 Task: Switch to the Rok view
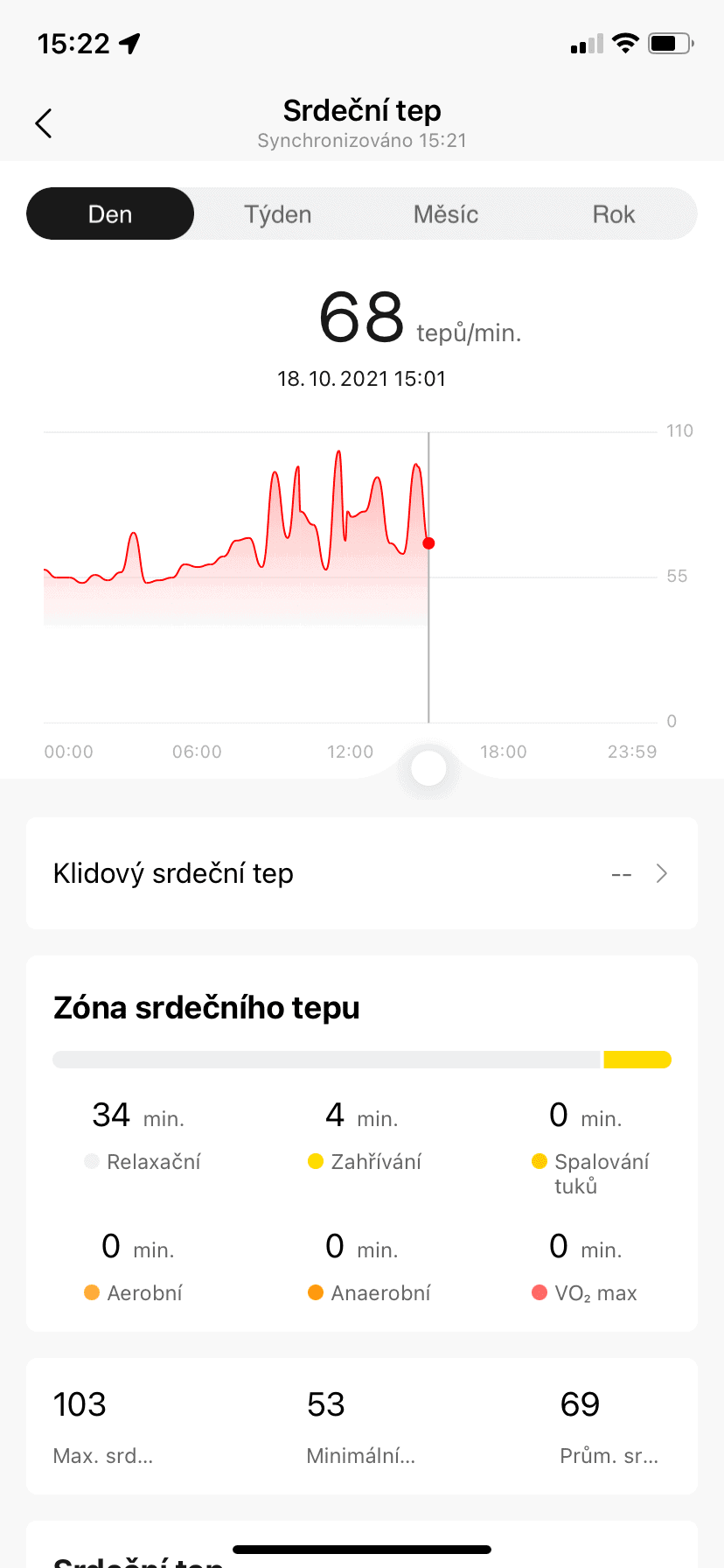613,214
